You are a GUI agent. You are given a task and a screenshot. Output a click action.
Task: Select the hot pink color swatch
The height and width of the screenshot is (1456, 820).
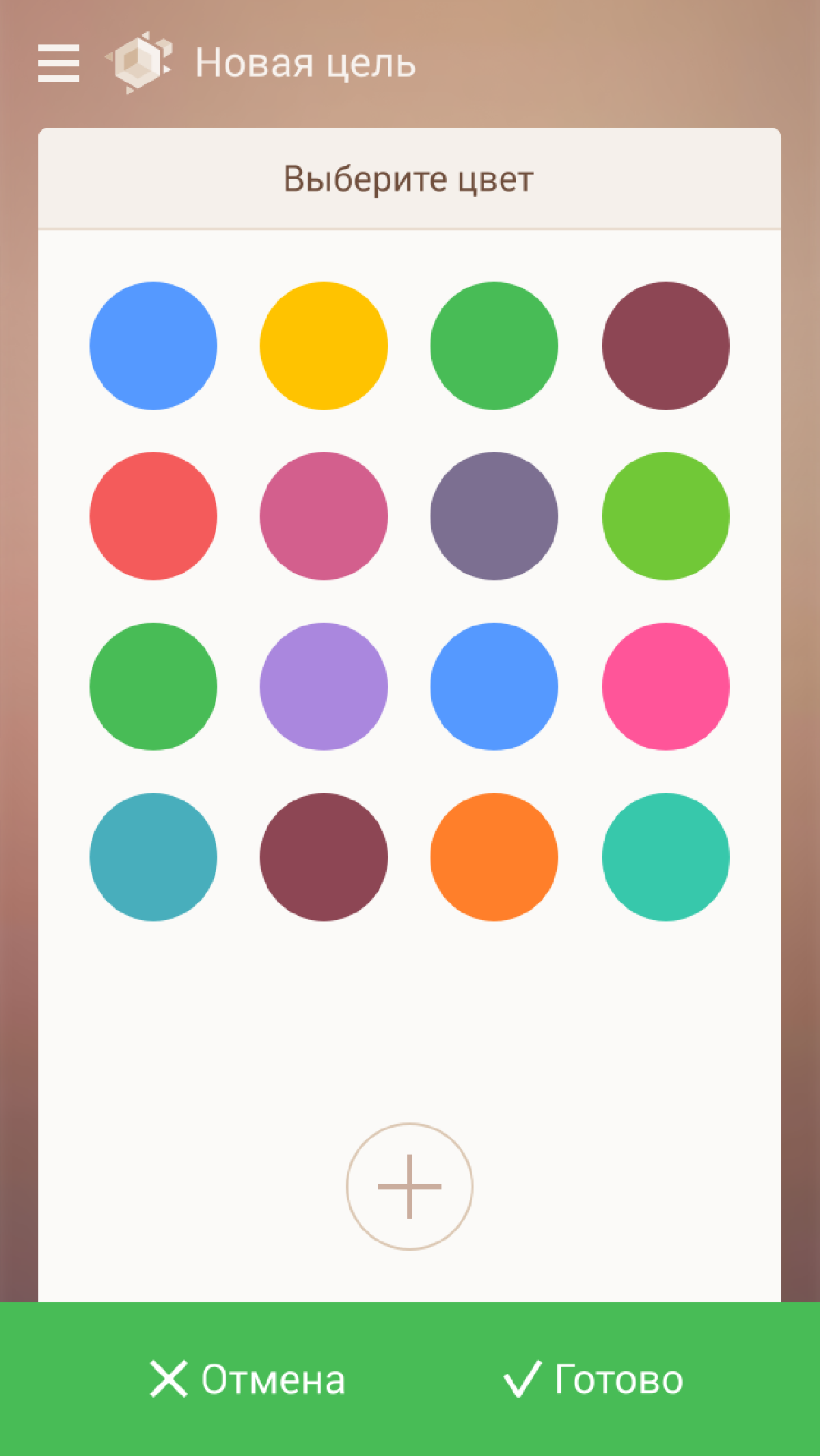click(x=666, y=686)
